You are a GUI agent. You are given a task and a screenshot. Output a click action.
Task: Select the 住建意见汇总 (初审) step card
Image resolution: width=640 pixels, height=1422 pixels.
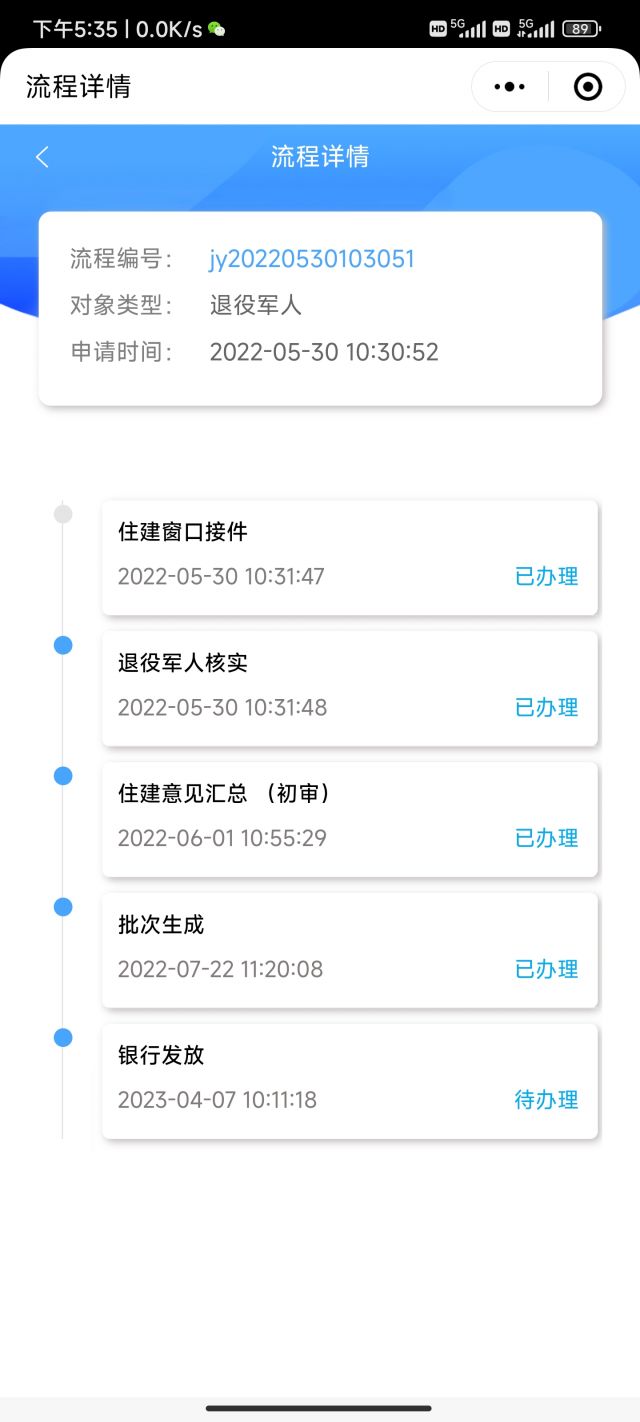tap(349, 819)
